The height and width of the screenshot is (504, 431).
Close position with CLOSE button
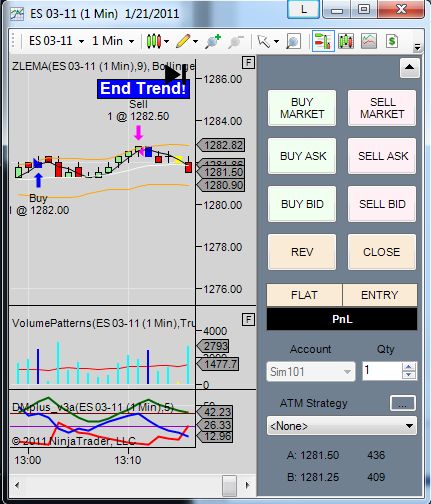tap(382, 252)
